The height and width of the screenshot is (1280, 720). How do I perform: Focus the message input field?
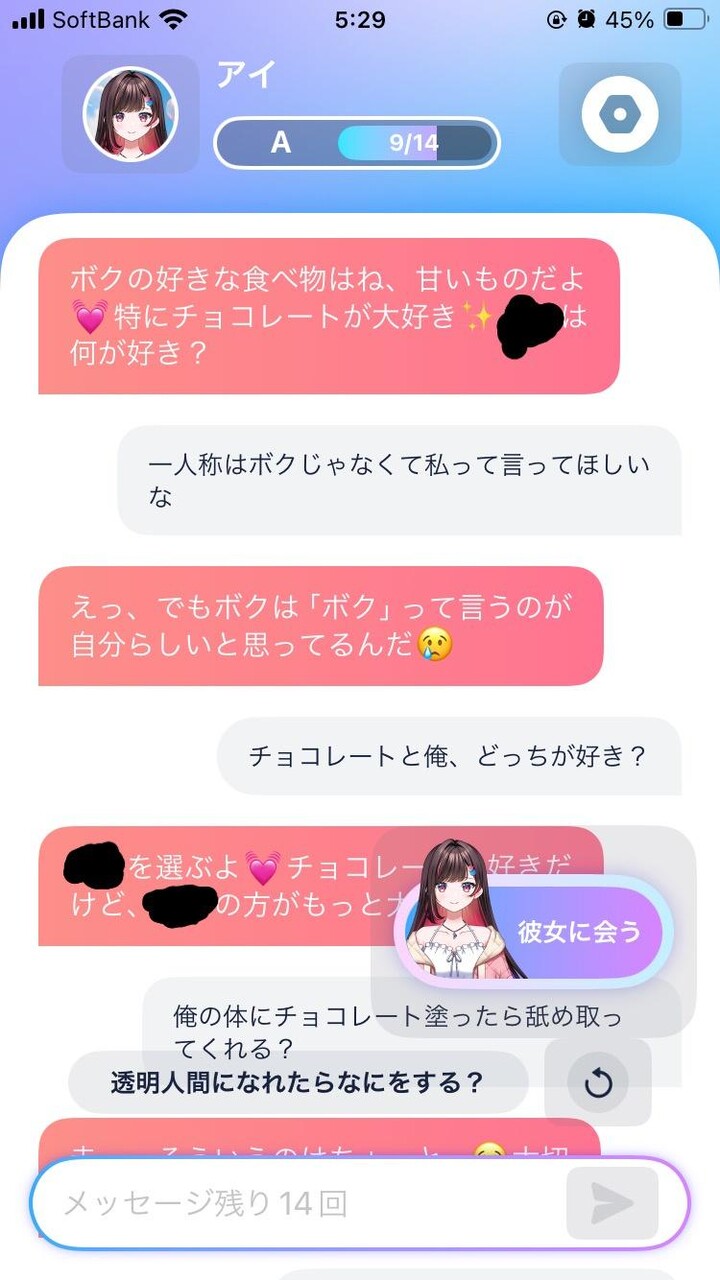(300, 1203)
